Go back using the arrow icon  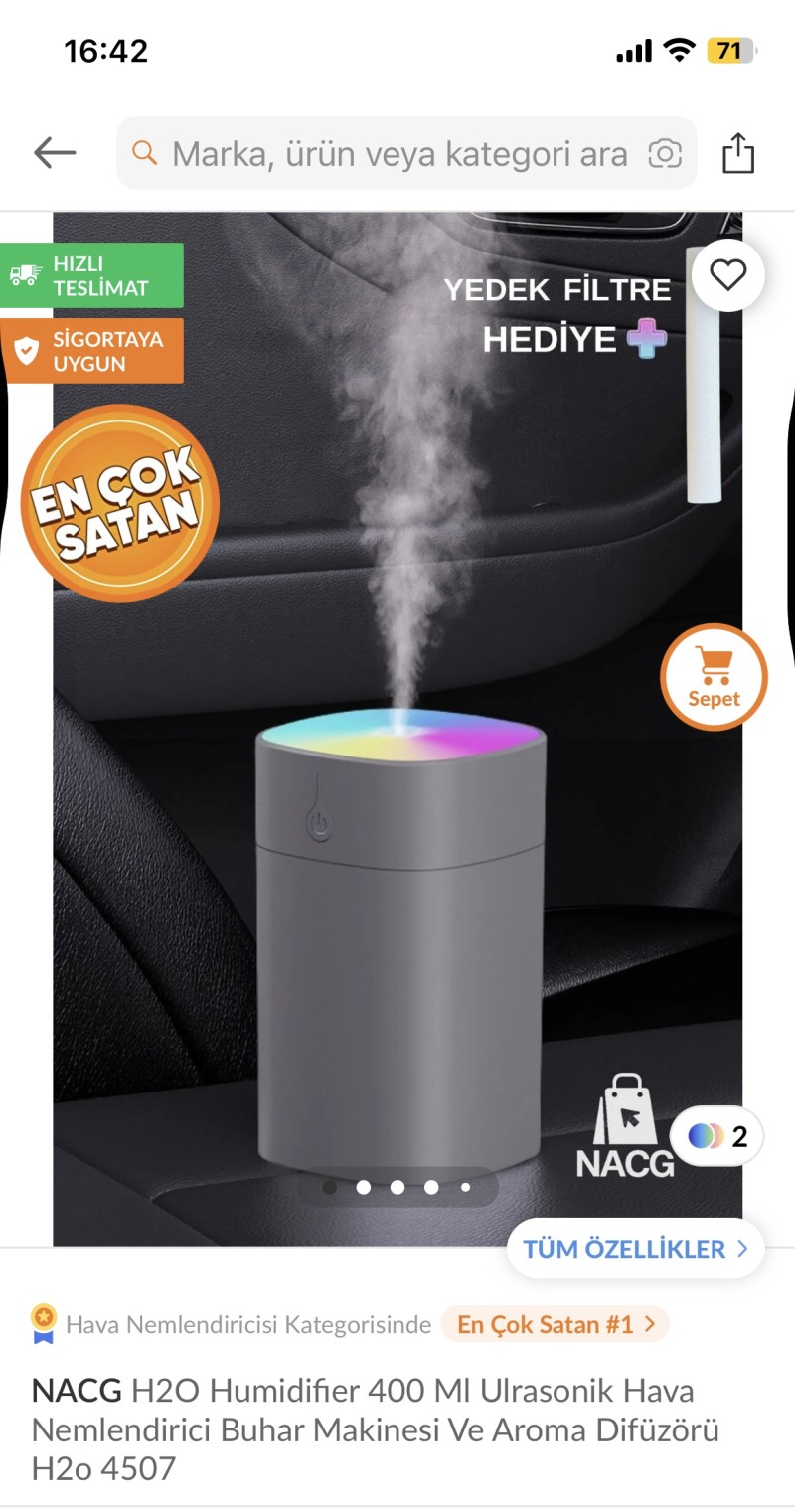click(55, 153)
